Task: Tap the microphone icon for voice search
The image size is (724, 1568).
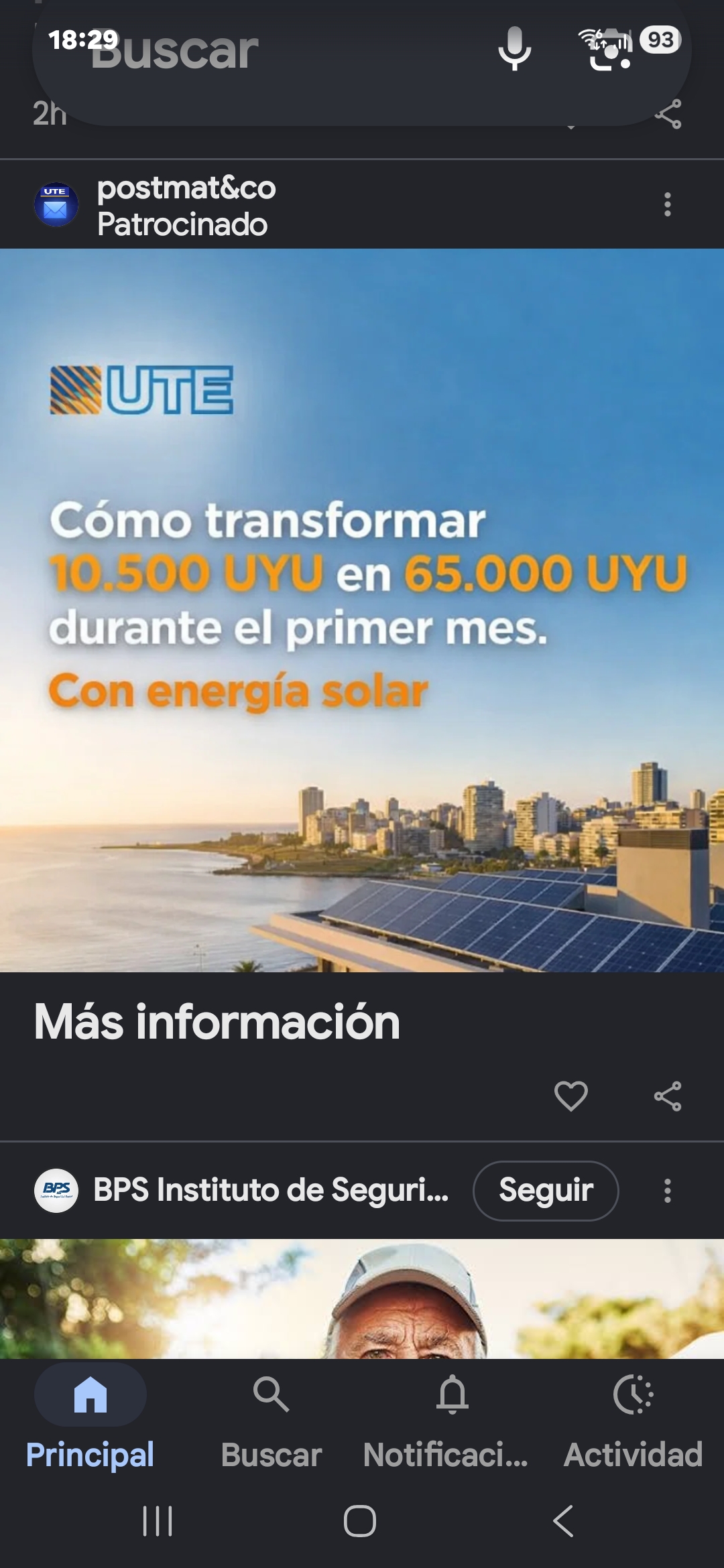Action: (514, 48)
